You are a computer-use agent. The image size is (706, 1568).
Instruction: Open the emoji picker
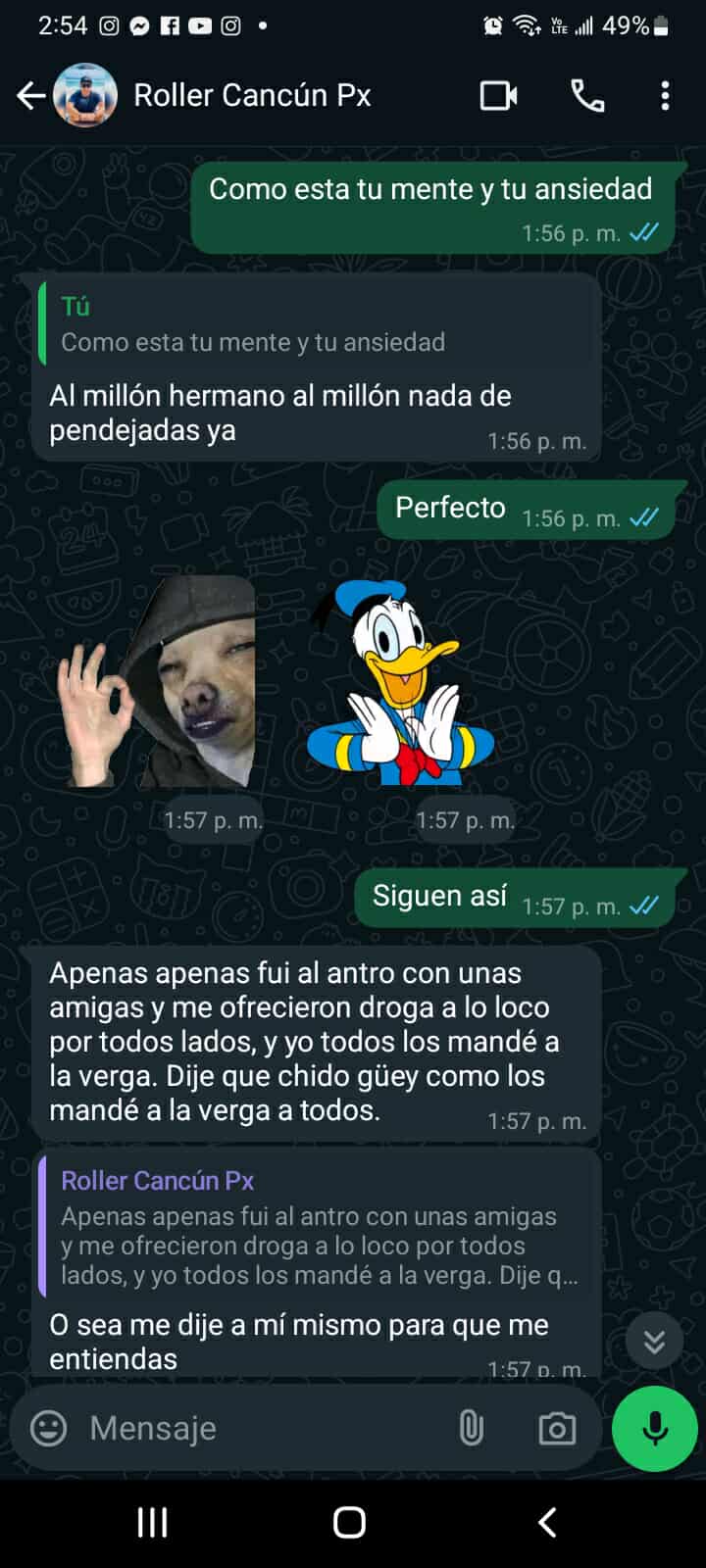coord(49,1428)
